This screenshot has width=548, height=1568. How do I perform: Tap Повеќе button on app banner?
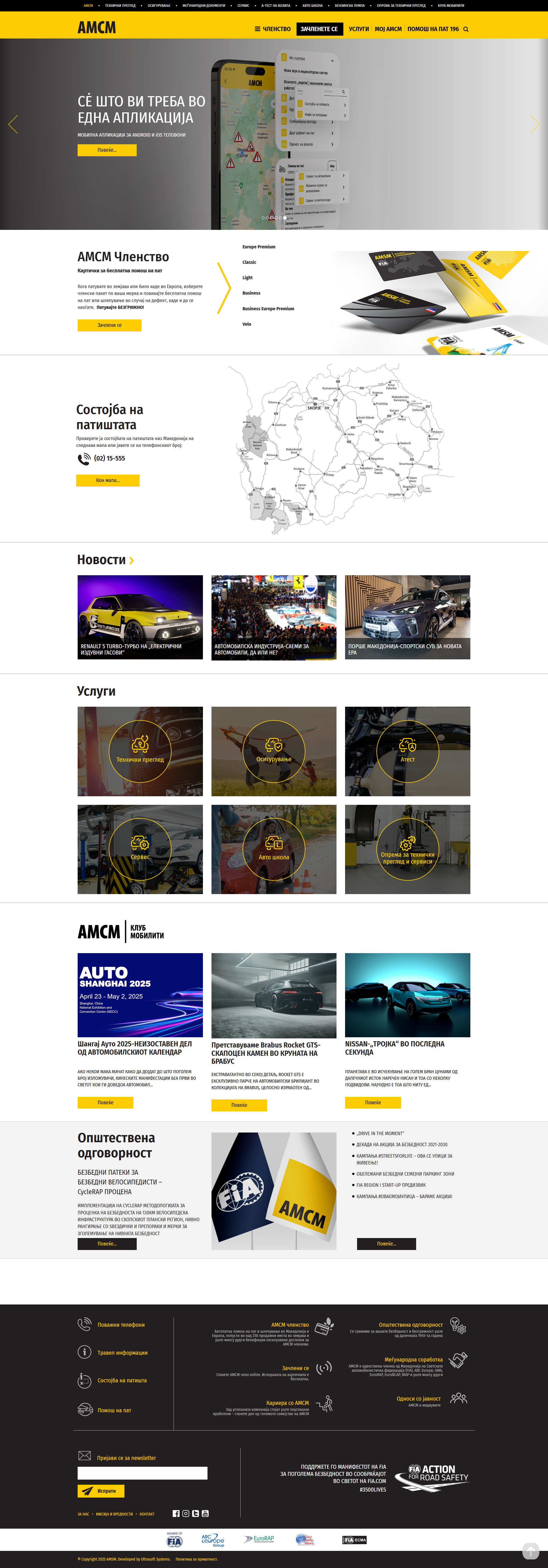(x=106, y=150)
